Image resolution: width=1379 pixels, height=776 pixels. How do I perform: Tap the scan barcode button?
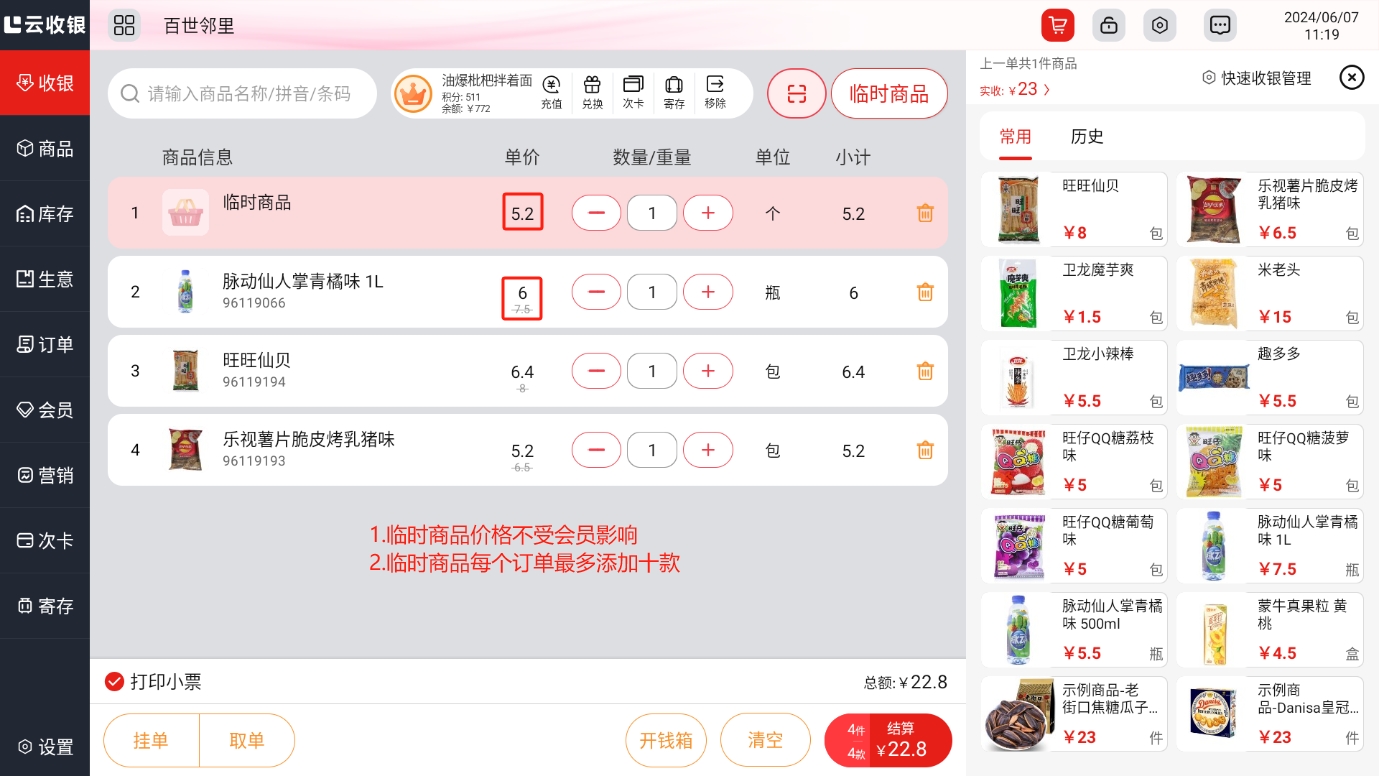796,94
